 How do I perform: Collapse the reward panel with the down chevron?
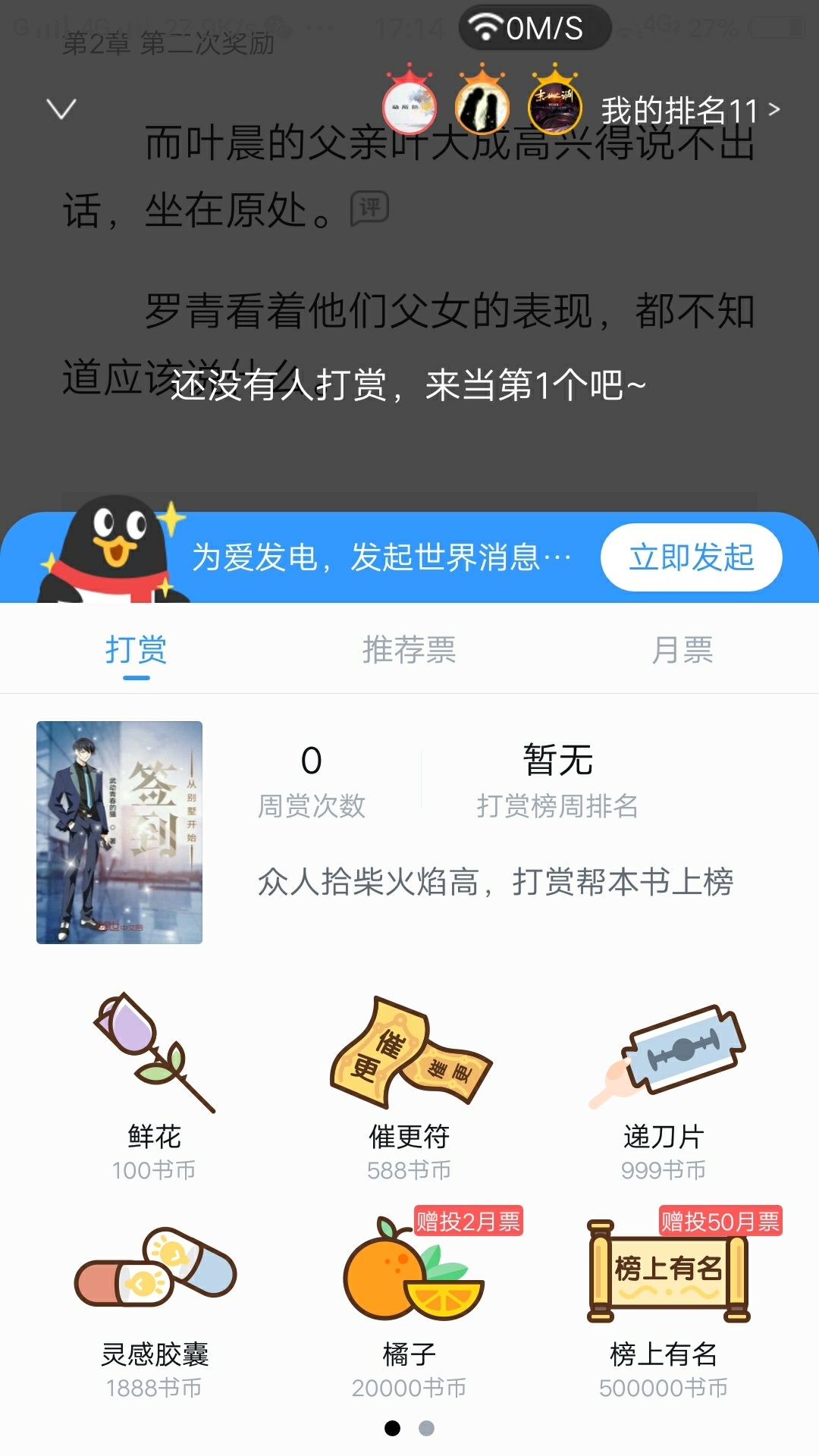click(61, 109)
